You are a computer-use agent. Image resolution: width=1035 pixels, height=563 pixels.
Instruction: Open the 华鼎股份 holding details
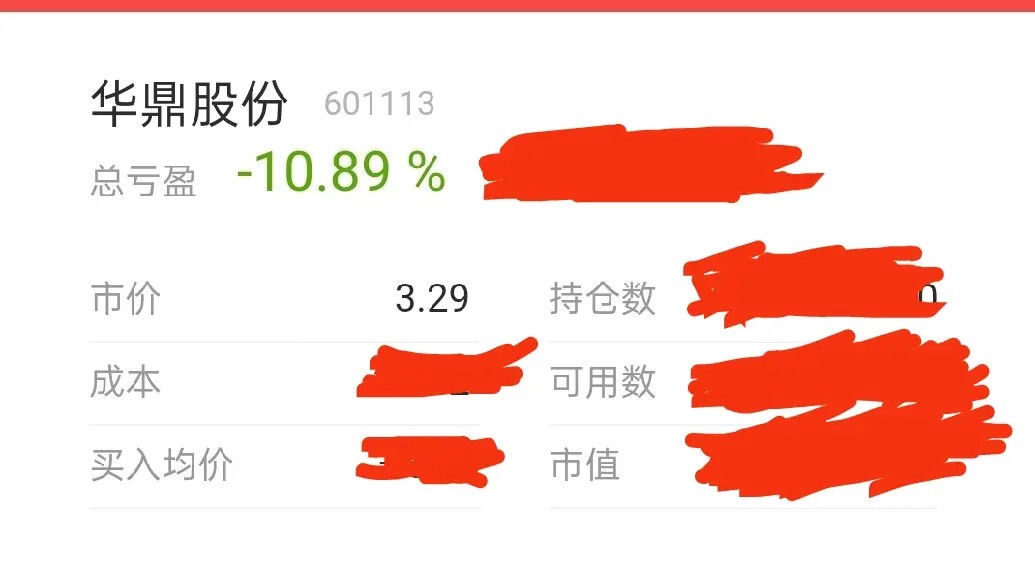(190, 105)
